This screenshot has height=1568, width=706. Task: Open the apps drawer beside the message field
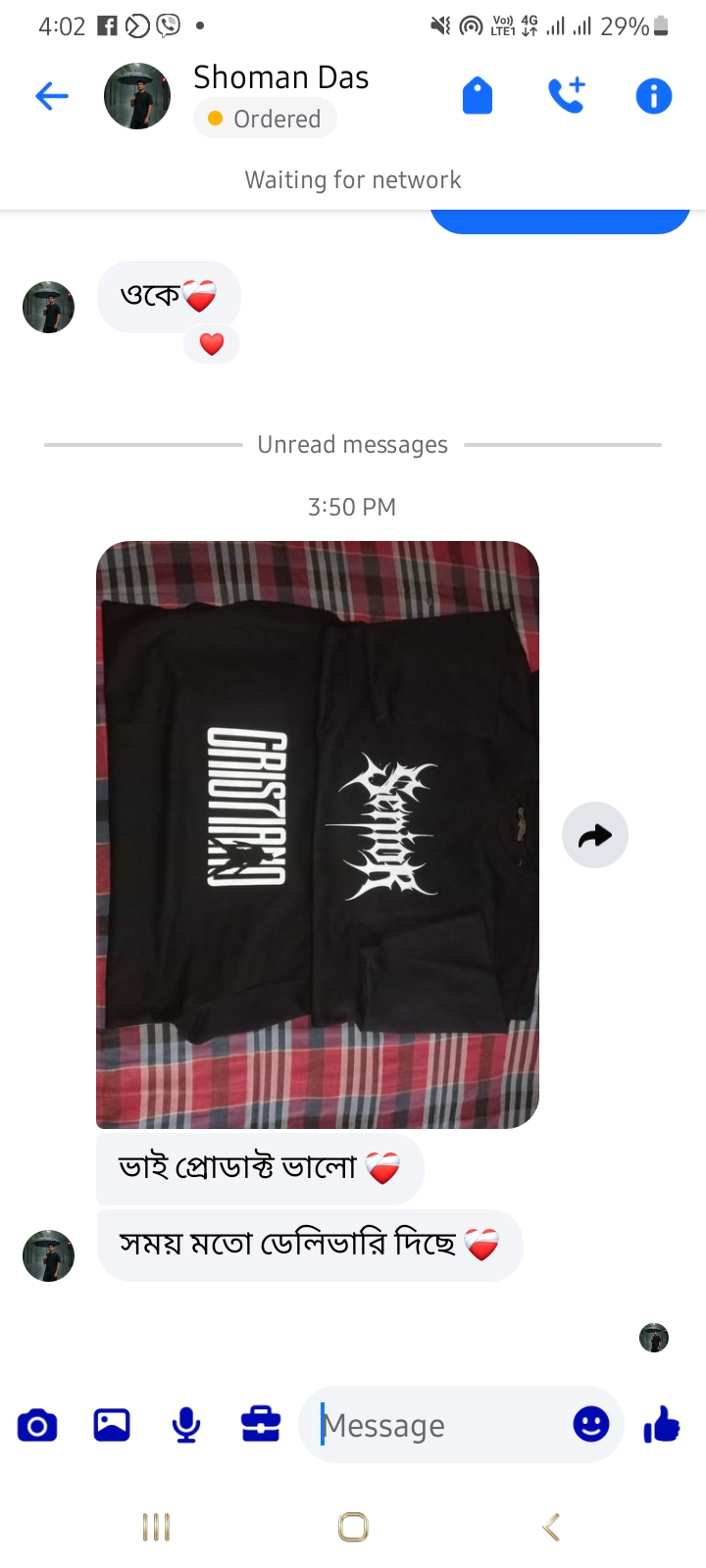pos(259,1425)
